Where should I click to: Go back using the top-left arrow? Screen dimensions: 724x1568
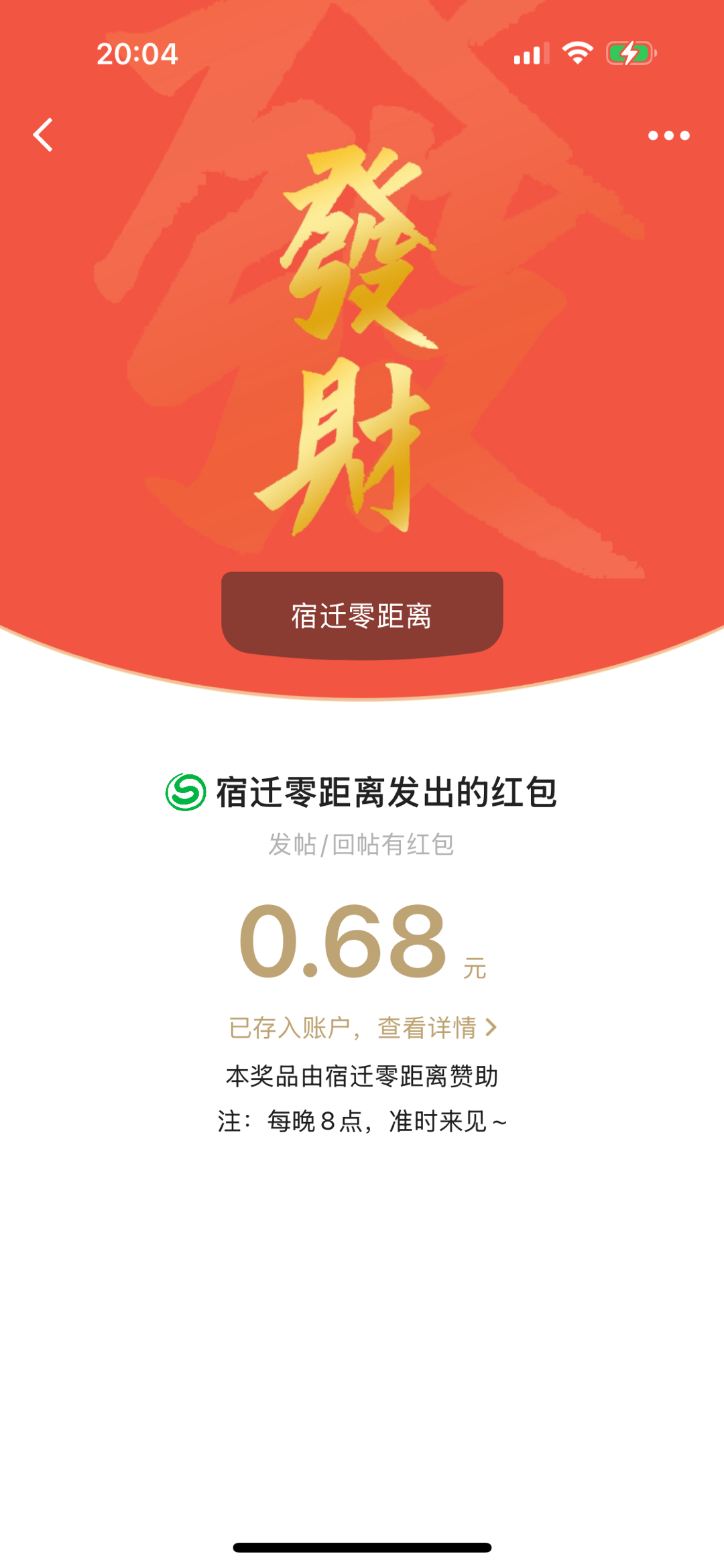click(44, 135)
